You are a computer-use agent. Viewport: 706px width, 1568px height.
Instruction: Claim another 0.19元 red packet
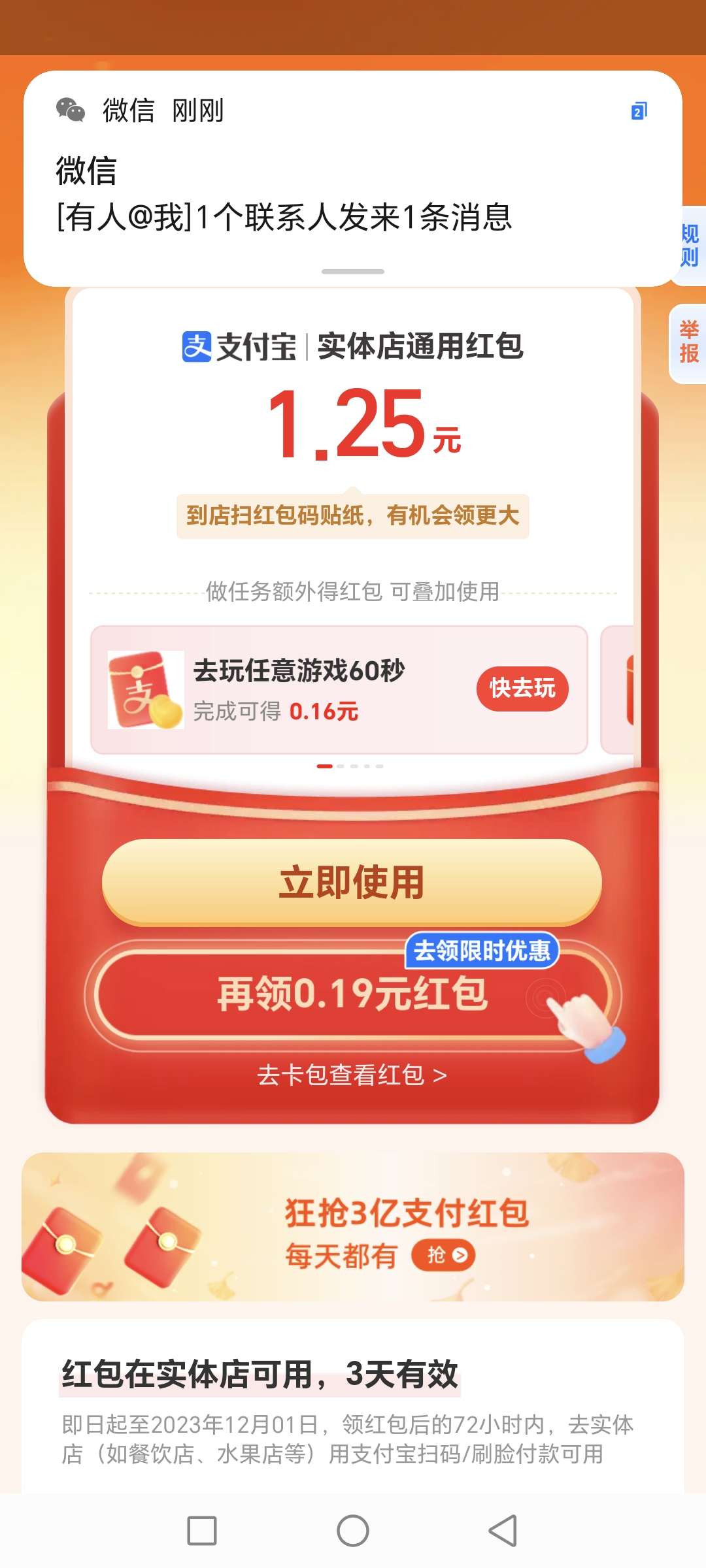tap(353, 994)
